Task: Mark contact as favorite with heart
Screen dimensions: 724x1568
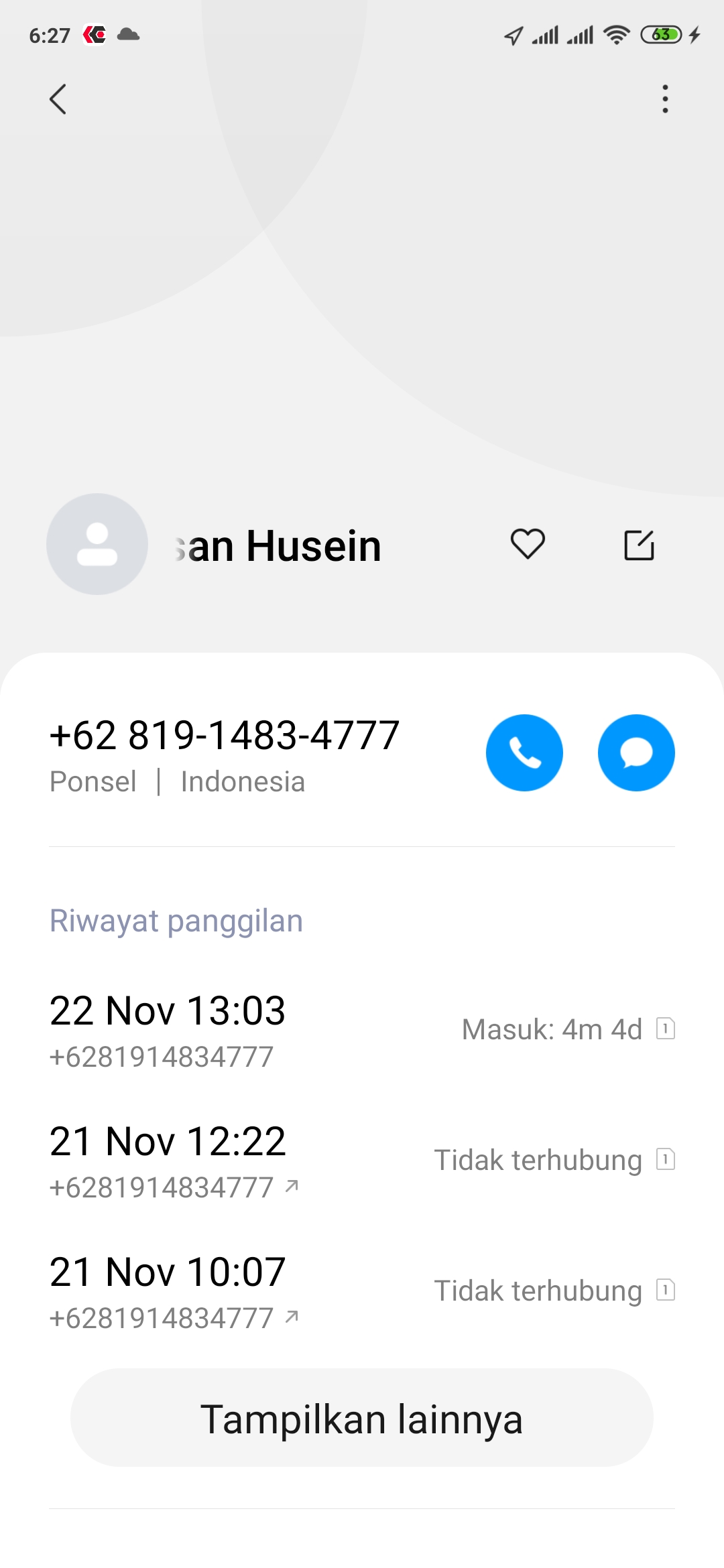Action: 528,544
